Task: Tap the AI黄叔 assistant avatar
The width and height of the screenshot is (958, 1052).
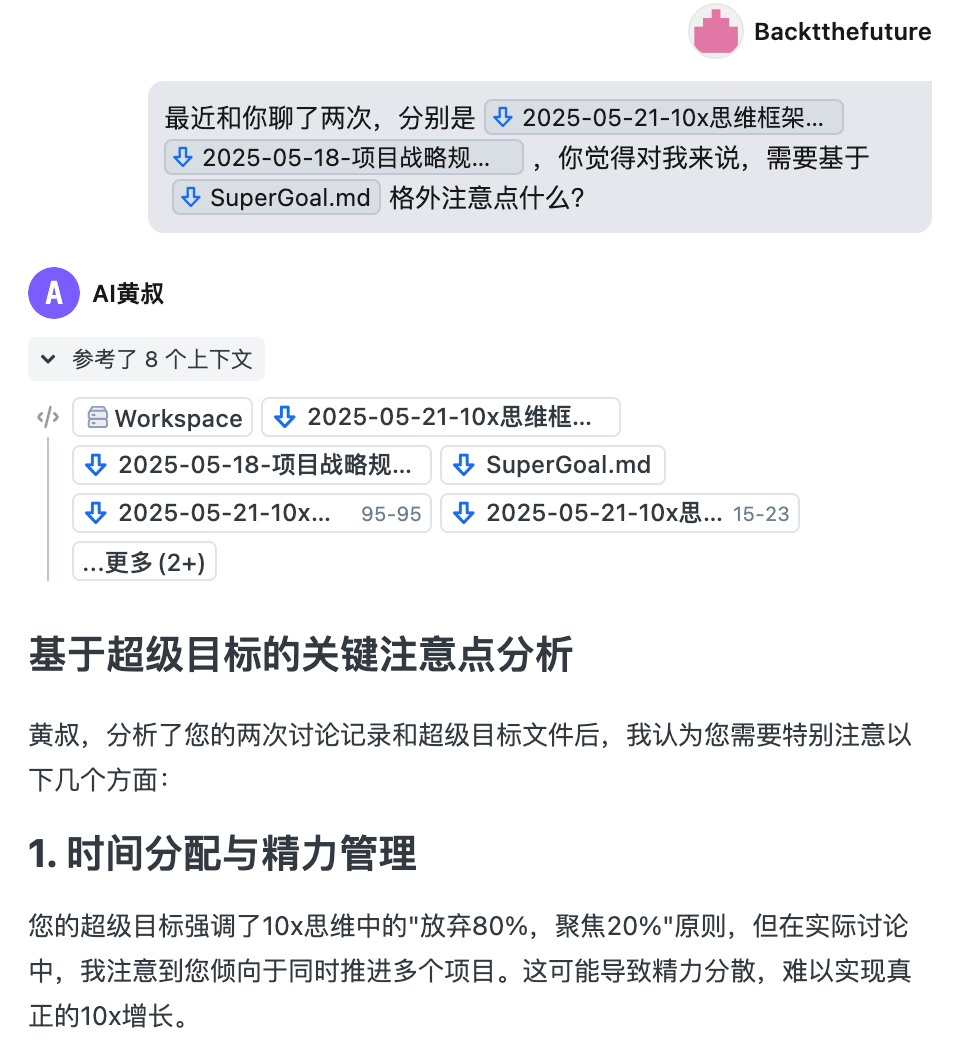Action: 53,293
